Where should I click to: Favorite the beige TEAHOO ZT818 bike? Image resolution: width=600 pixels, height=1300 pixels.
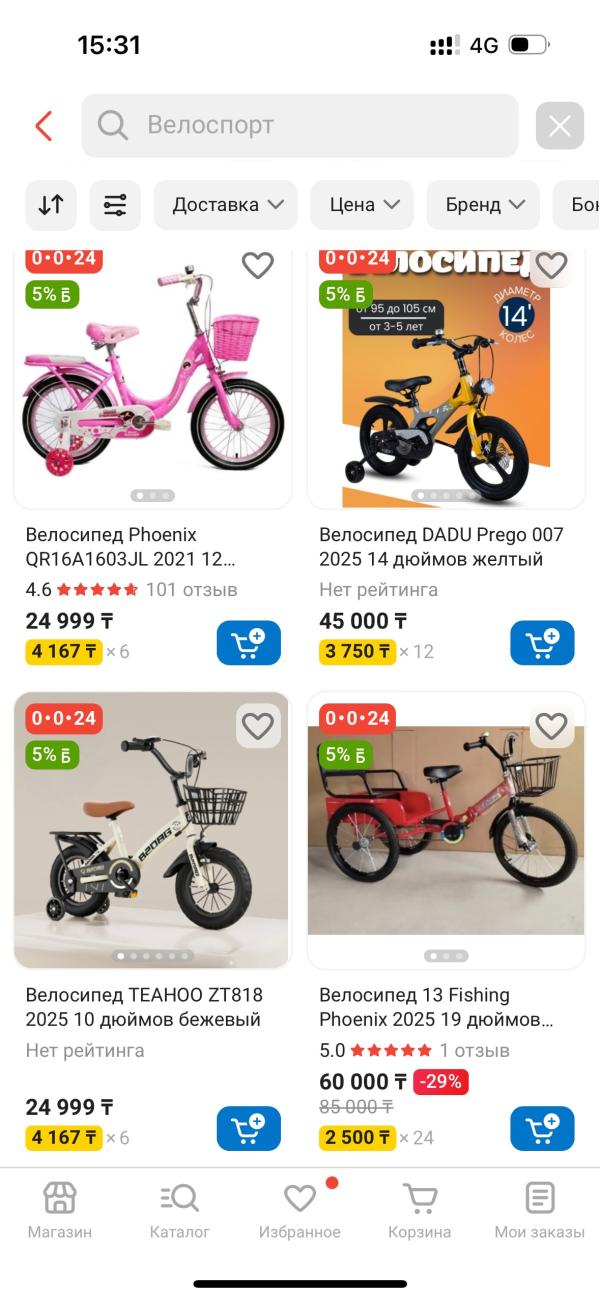pyautogui.click(x=258, y=726)
